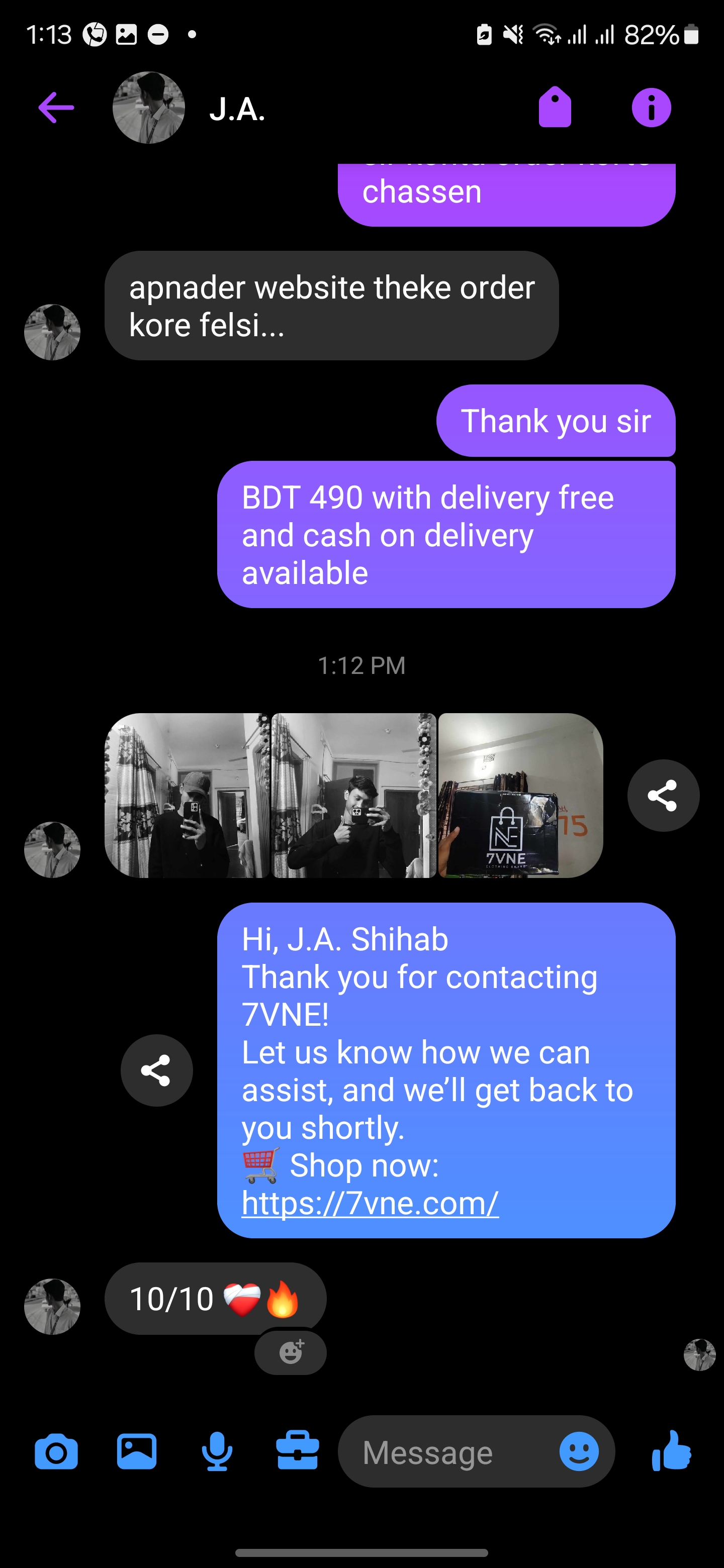Image resolution: width=724 pixels, height=1568 pixels.
Task: View the second mirror selfie photo
Action: tap(354, 795)
